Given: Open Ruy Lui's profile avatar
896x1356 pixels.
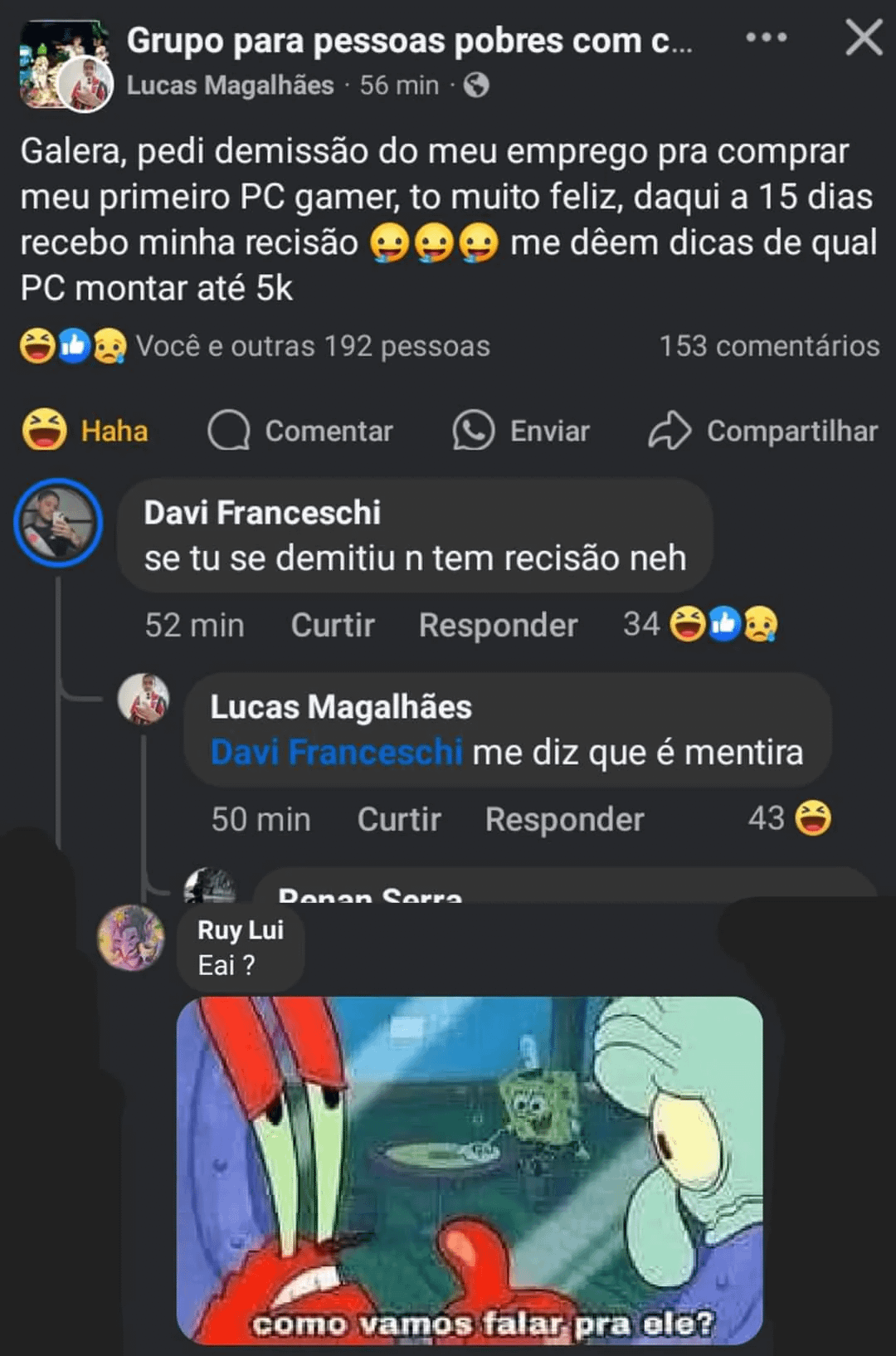Looking at the screenshot, I should click(x=131, y=938).
